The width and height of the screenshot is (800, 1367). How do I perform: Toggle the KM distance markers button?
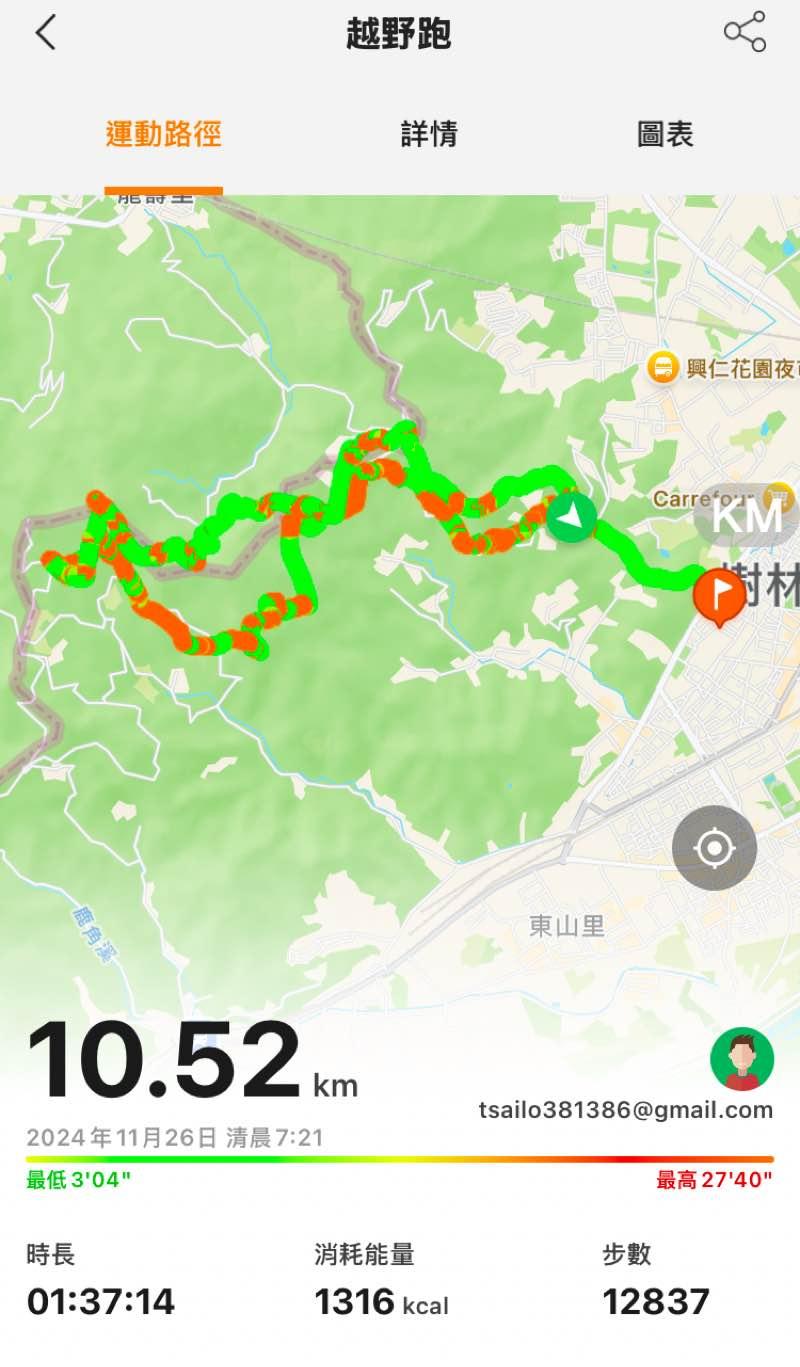pyautogui.click(x=748, y=516)
